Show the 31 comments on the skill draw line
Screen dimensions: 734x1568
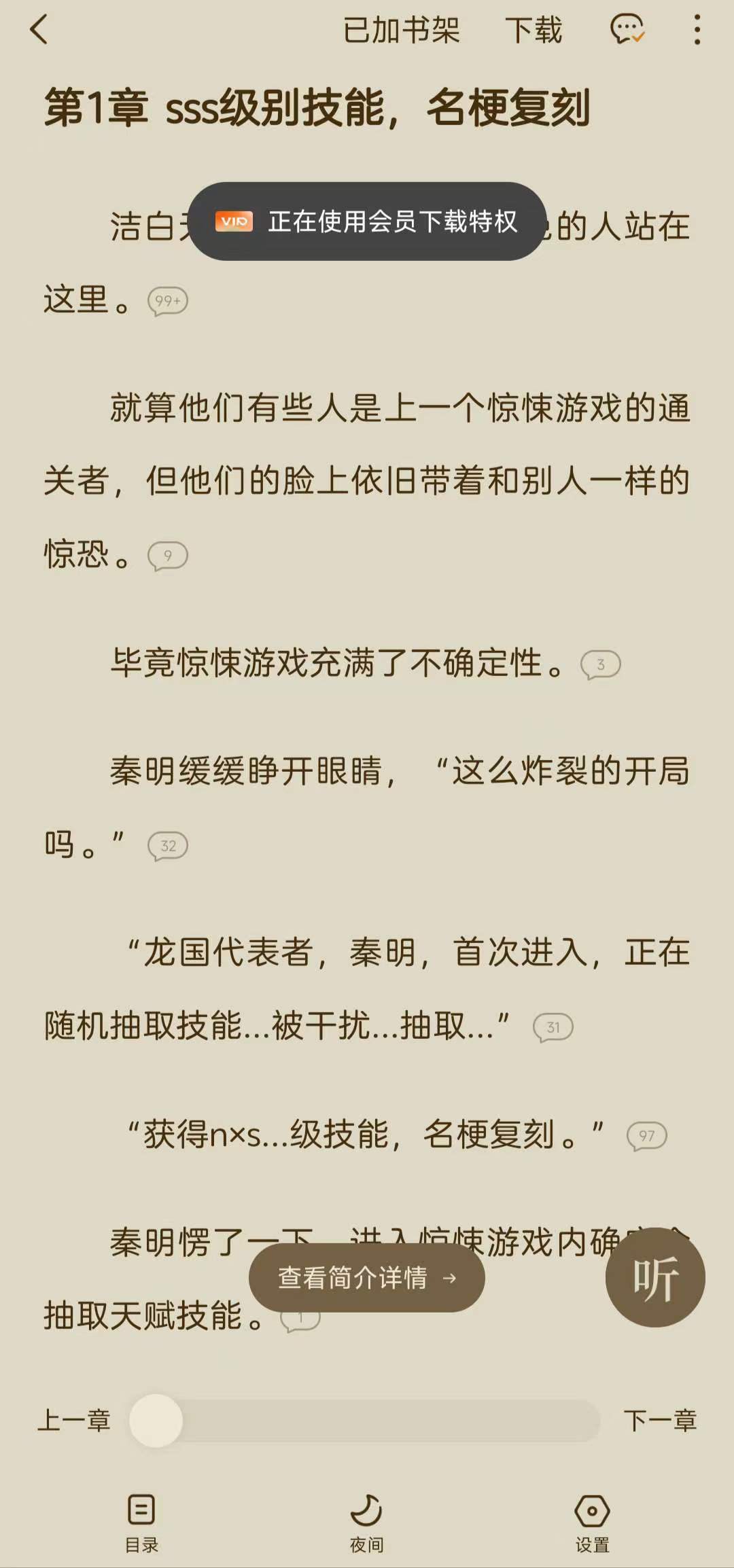click(553, 1027)
